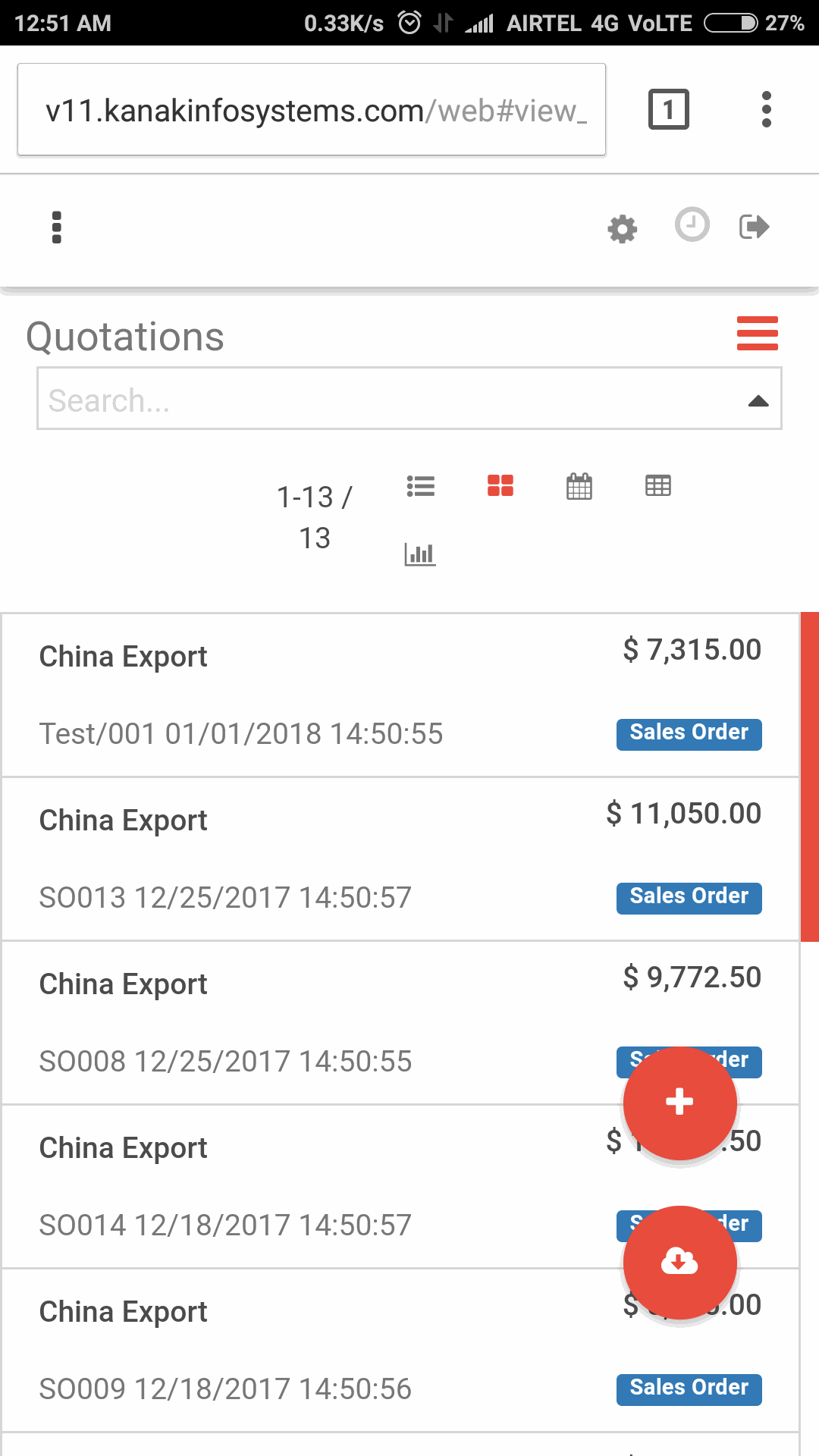
Task: Switch to calendar view
Action: [x=579, y=486]
